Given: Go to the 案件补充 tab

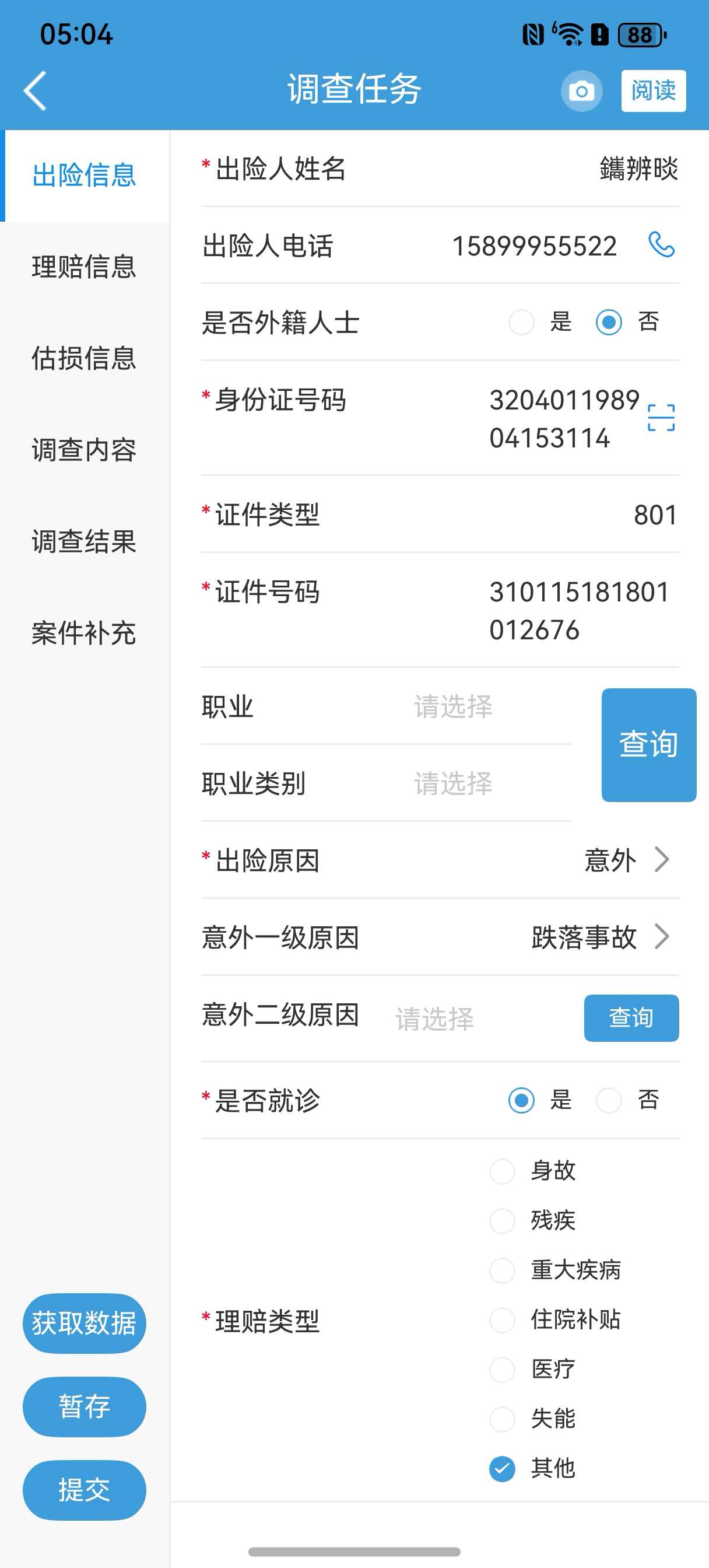Looking at the screenshot, I should [84, 633].
